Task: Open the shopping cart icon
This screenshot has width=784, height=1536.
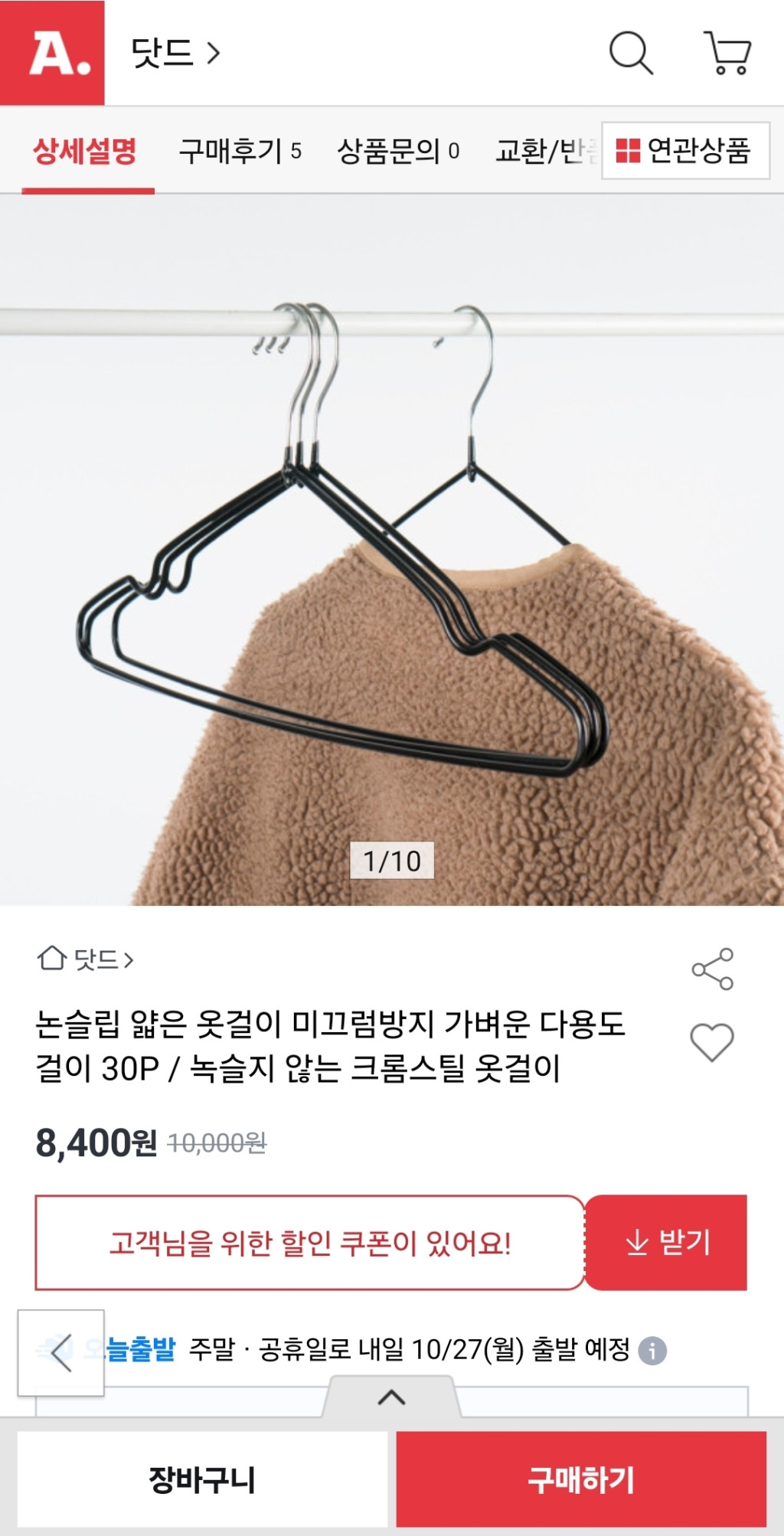Action: pos(727,53)
